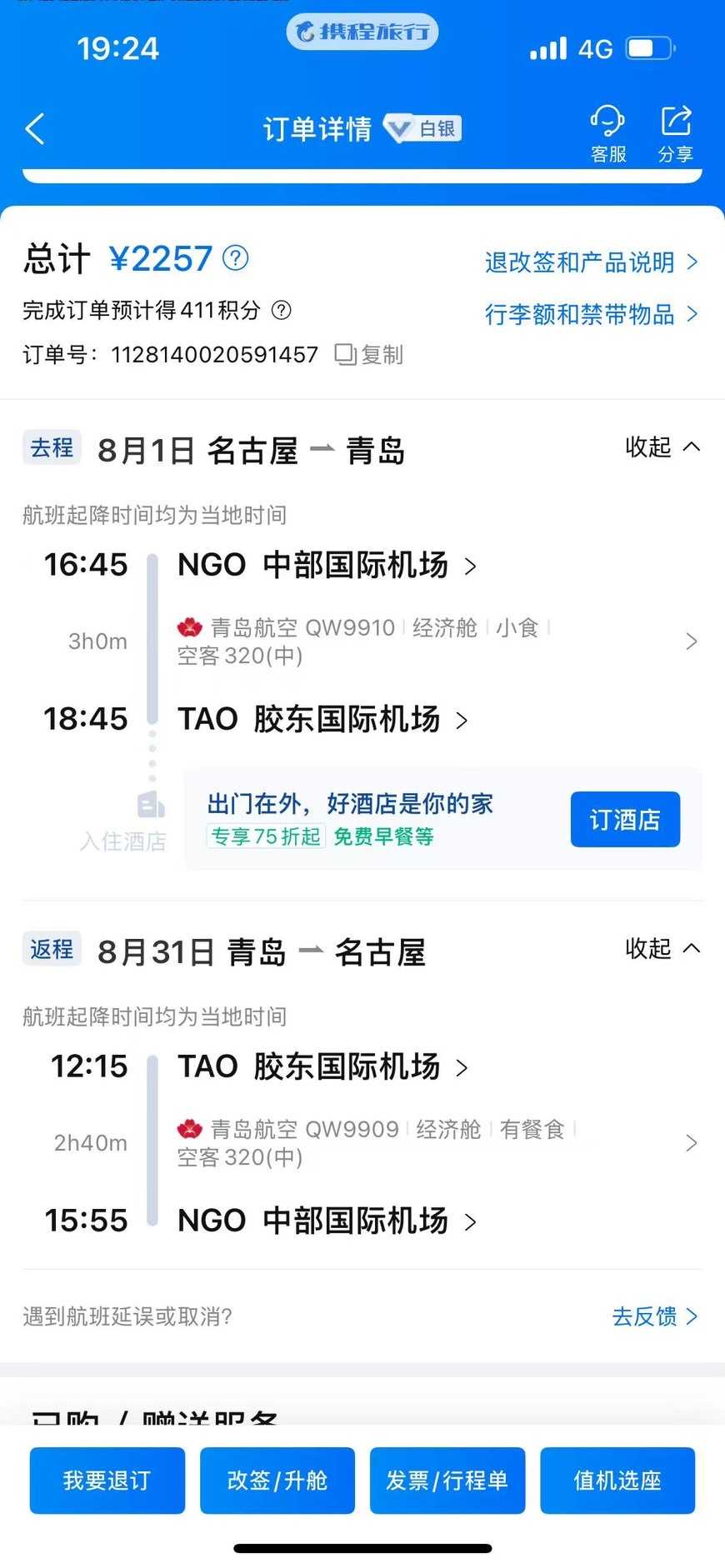Collapse the 去程 outbound section
Image resolution: width=725 pixels, height=1568 pixels.
coord(662,447)
